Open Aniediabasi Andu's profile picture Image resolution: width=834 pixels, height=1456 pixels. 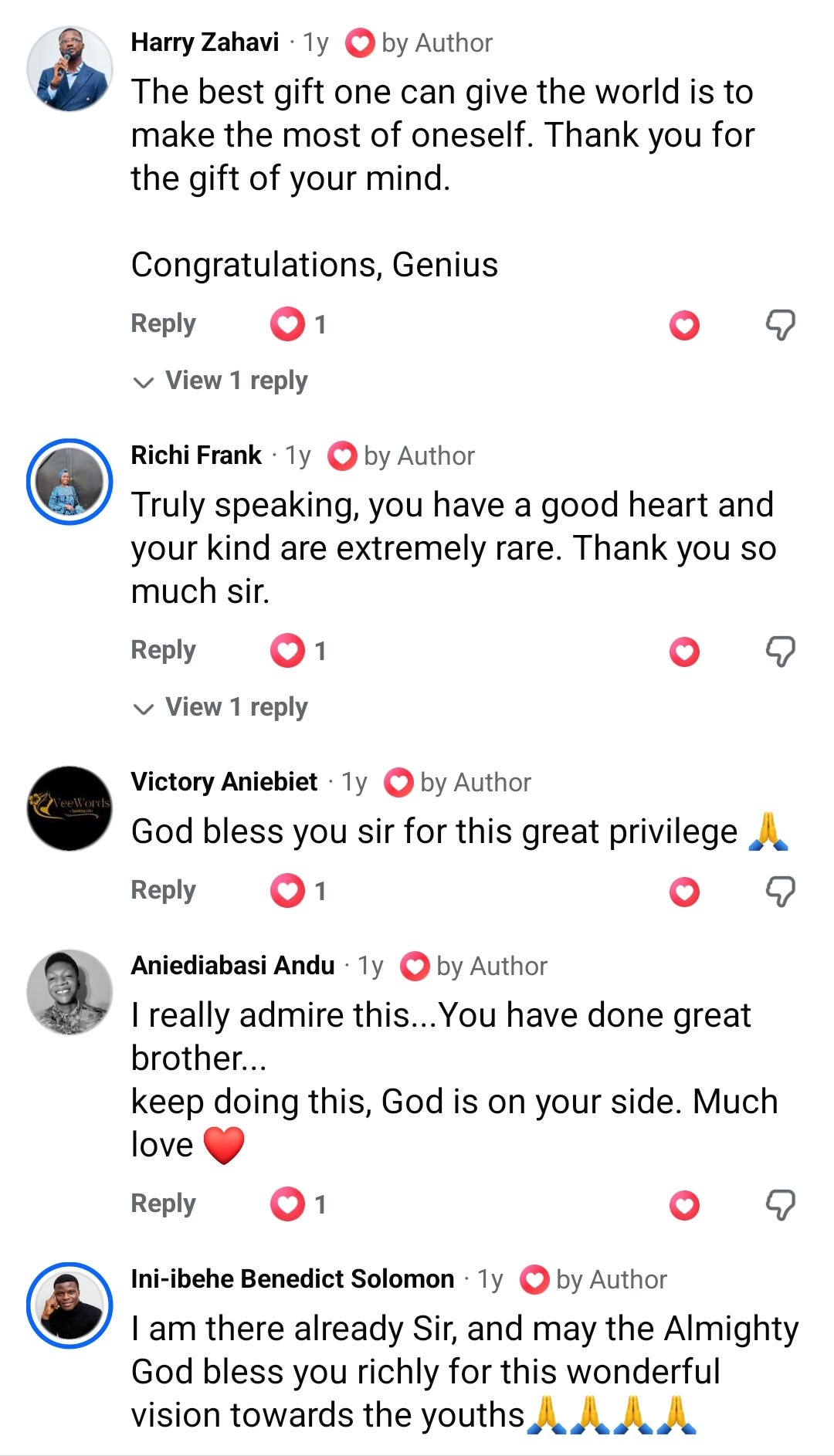[69, 992]
